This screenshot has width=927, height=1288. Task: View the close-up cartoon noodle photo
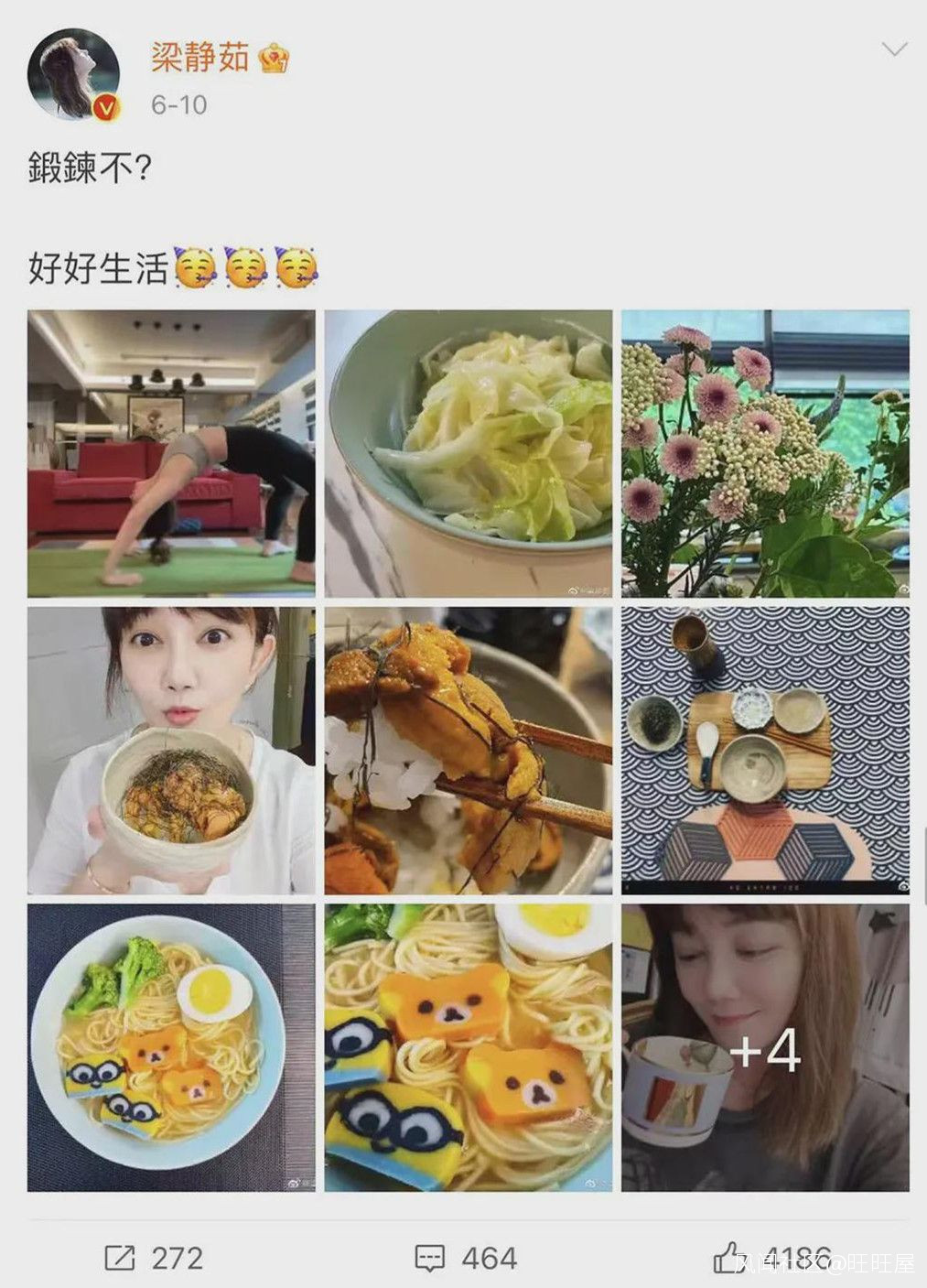469,1047
